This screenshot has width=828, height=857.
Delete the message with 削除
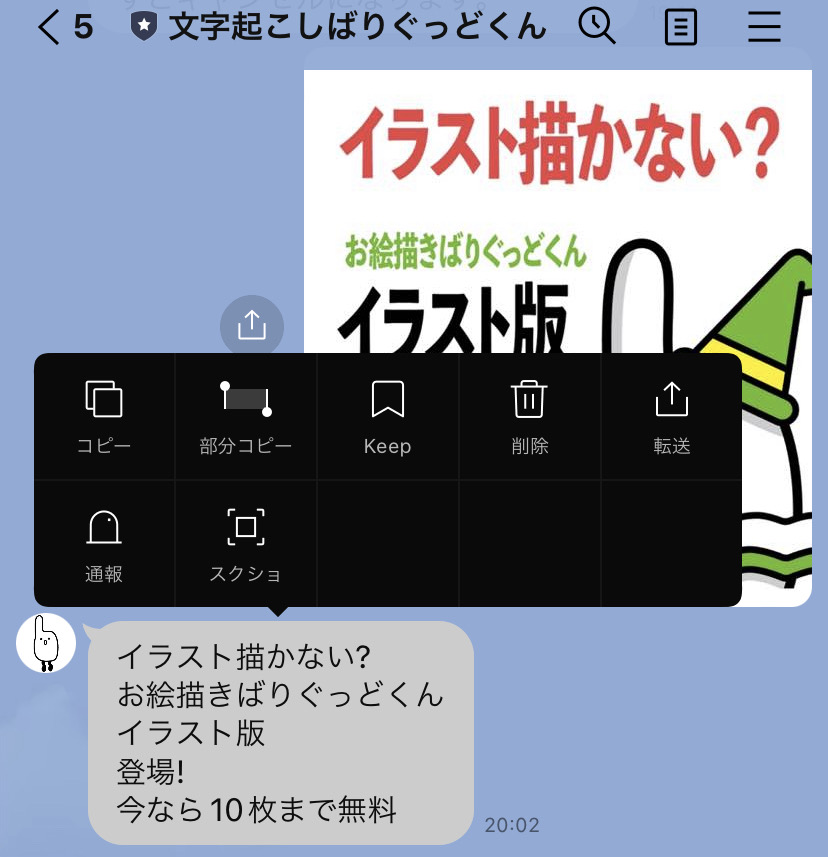click(529, 417)
